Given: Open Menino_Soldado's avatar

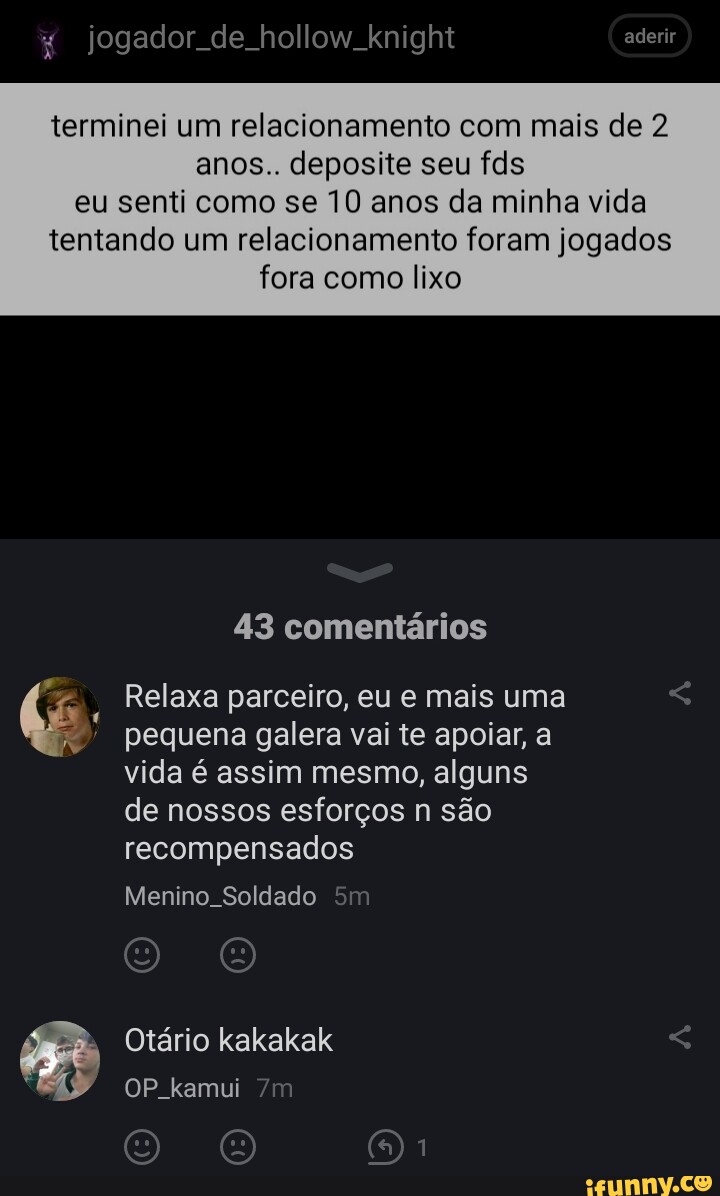Looking at the screenshot, I should (x=59, y=716).
